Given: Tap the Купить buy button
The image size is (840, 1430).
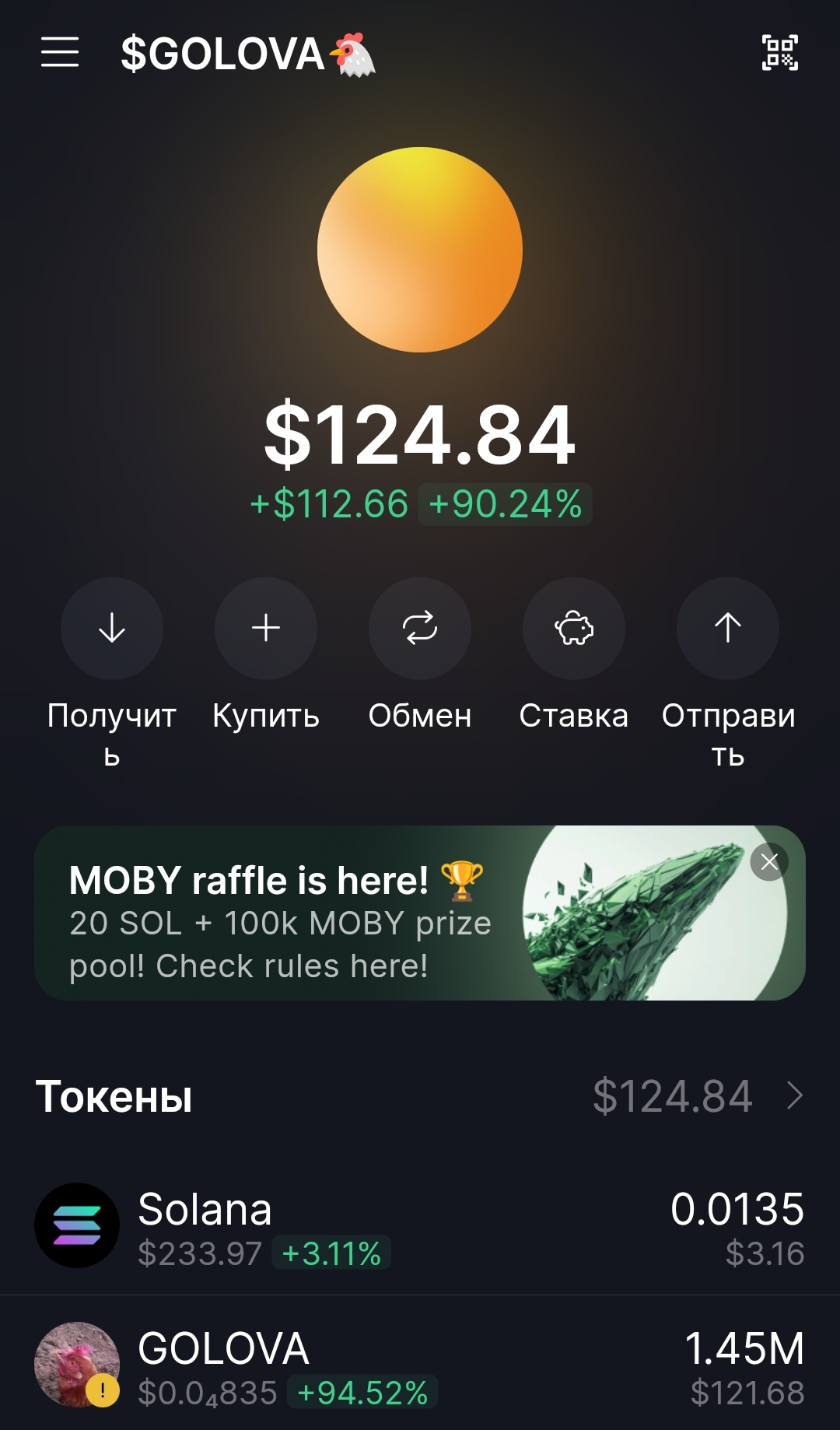Looking at the screenshot, I should (x=266, y=629).
